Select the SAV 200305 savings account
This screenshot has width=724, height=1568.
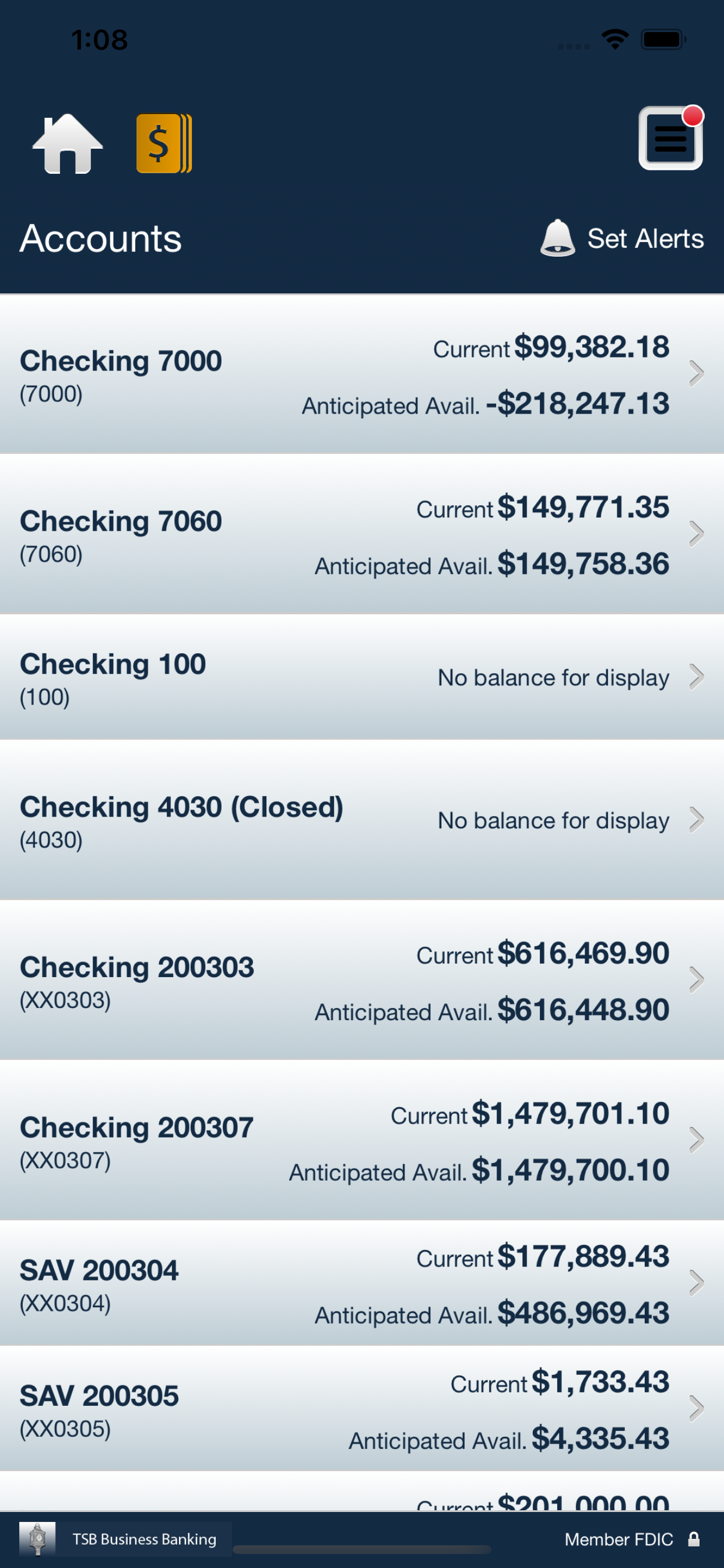click(x=362, y=1409)
